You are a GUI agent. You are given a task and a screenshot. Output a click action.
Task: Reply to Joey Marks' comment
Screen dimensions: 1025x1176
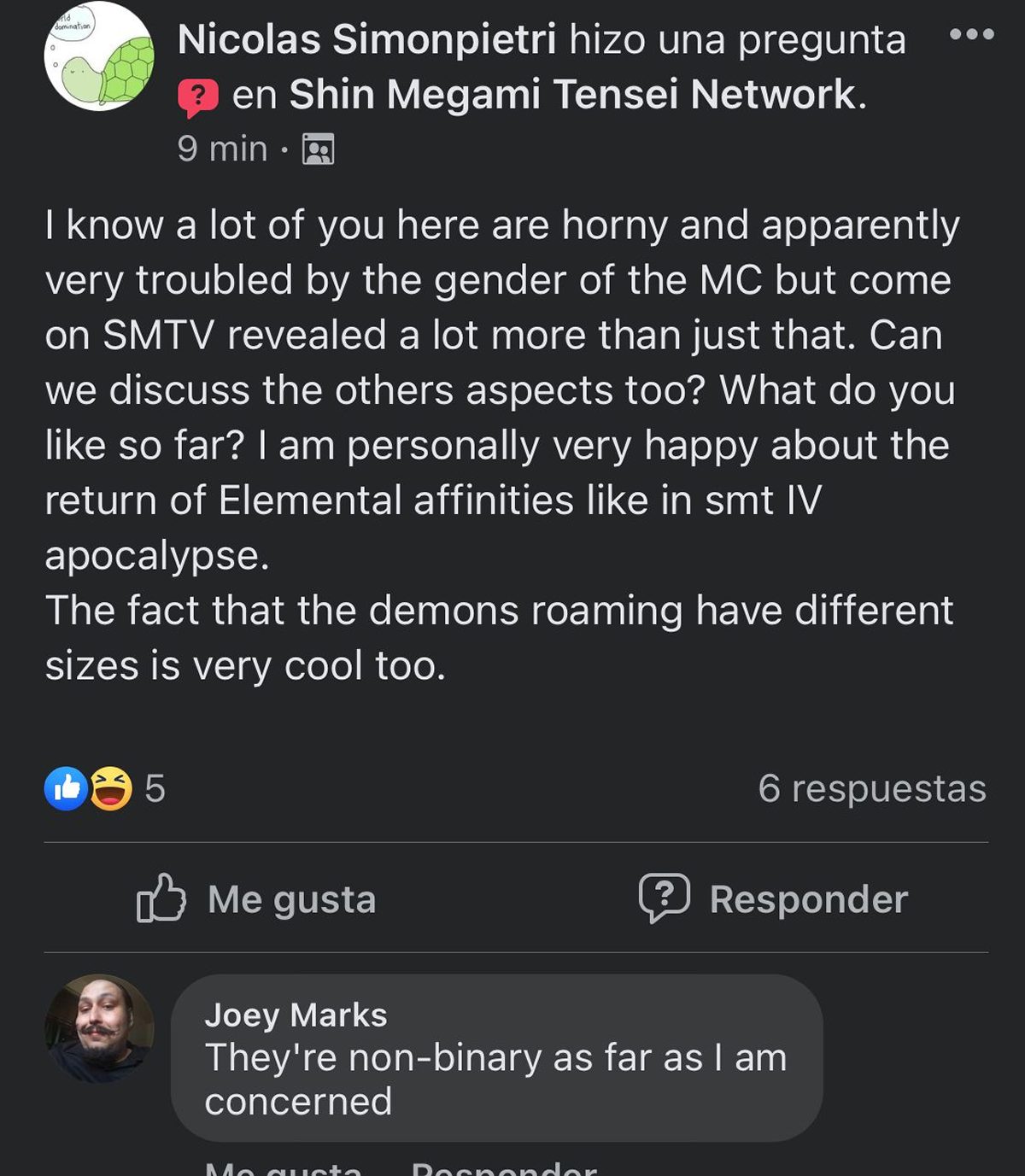click(504, 1168)
